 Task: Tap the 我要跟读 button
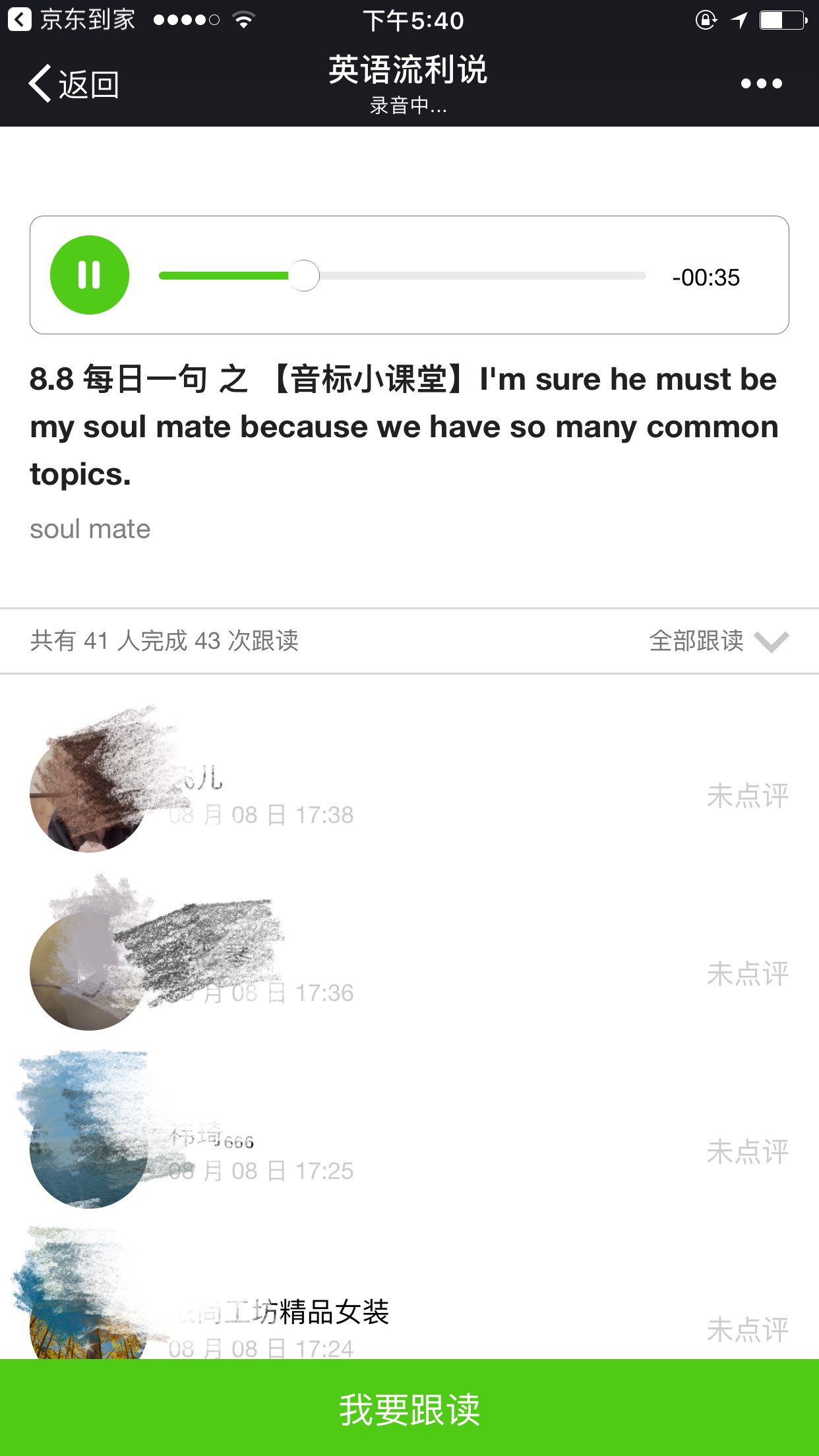click(x=409, y=1409)
